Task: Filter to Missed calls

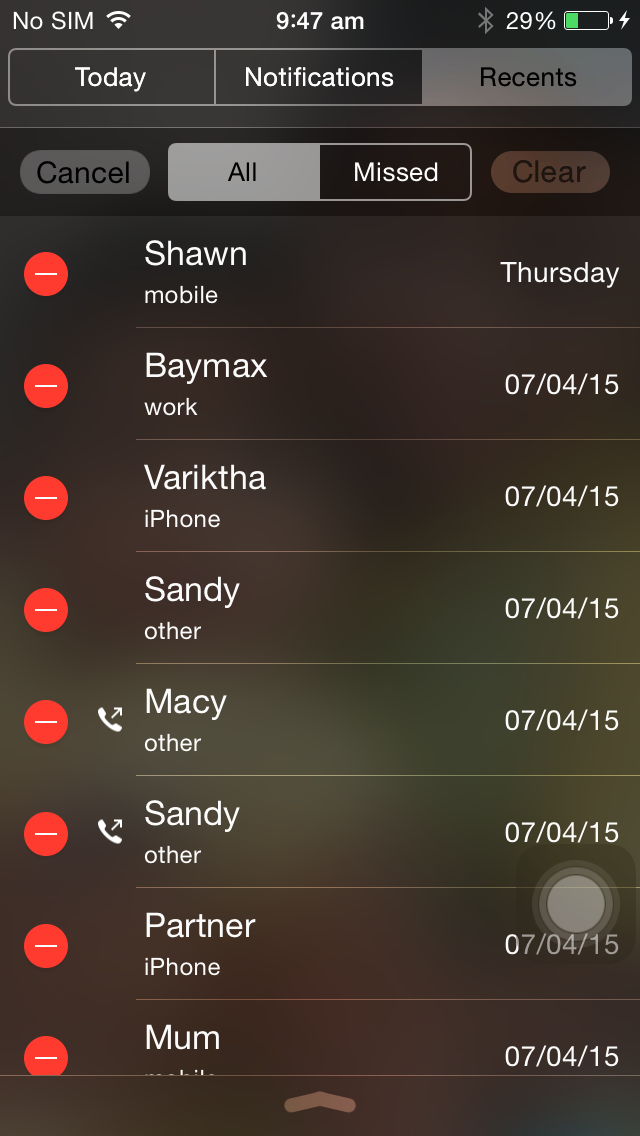Action: 396,172
